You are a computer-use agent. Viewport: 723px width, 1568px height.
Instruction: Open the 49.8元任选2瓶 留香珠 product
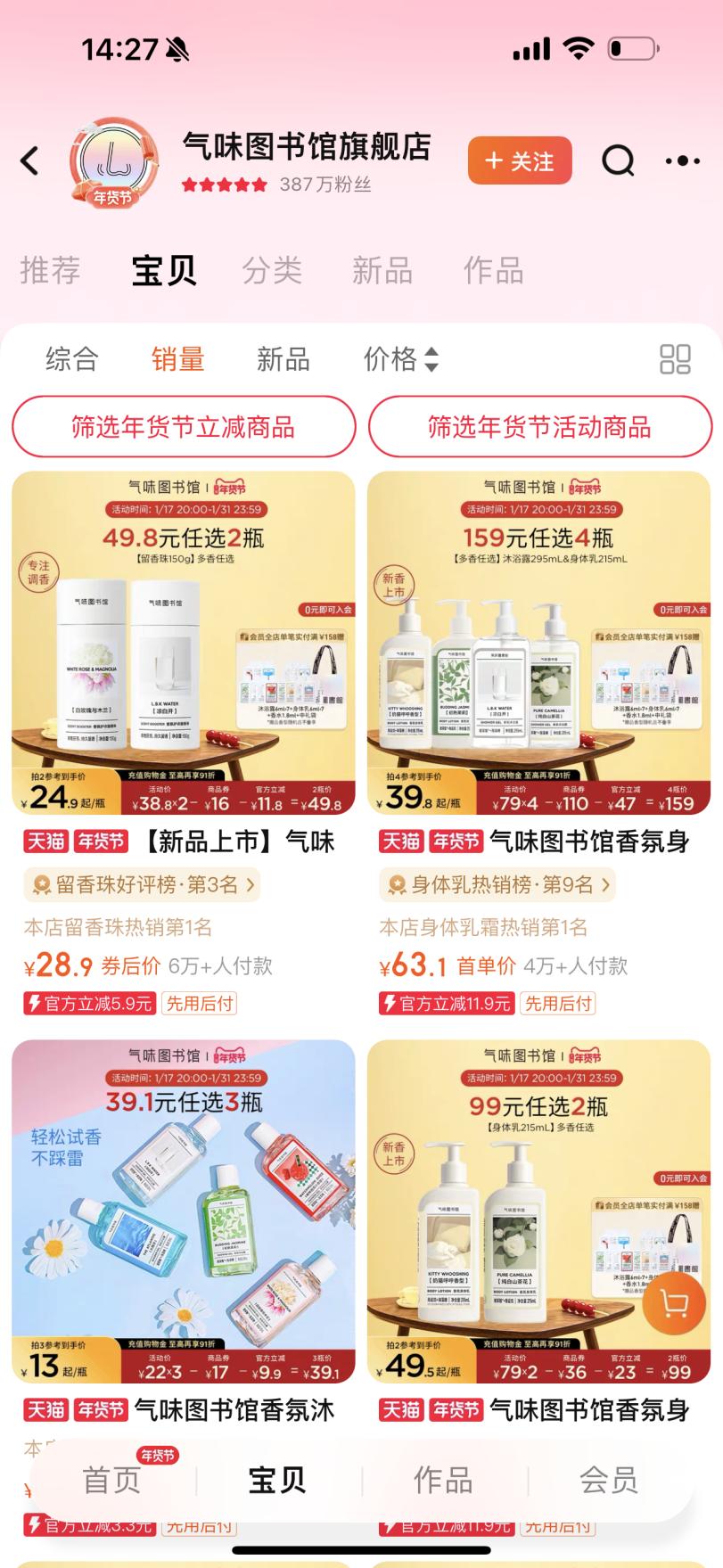coord(183,642)
